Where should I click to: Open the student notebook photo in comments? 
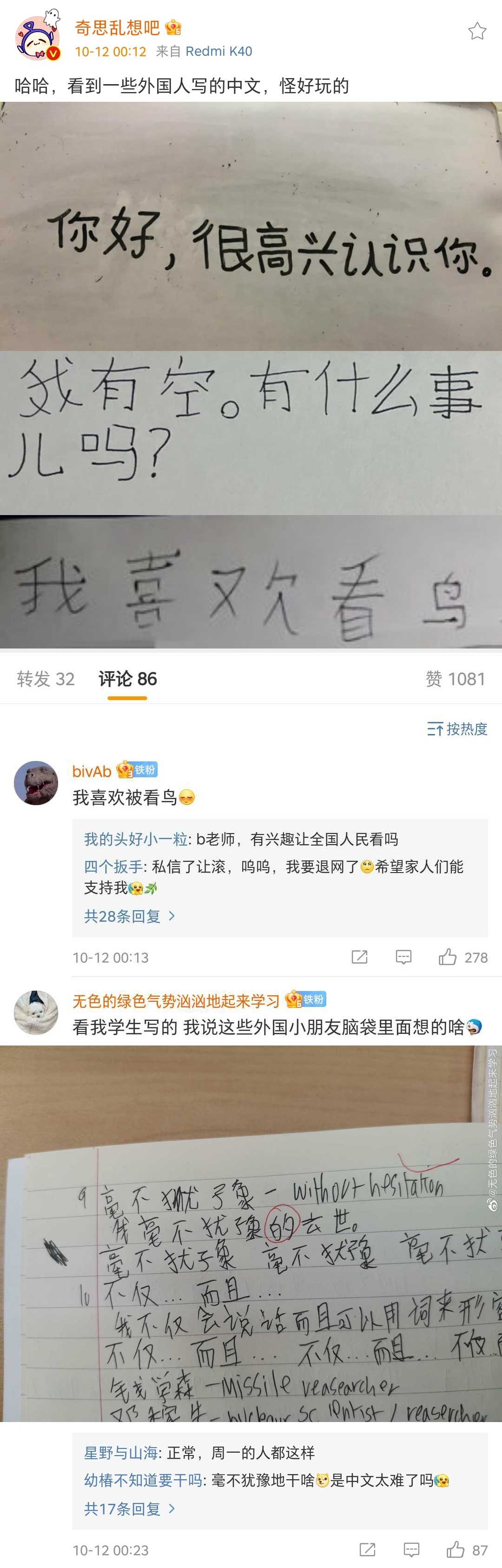251,1233
